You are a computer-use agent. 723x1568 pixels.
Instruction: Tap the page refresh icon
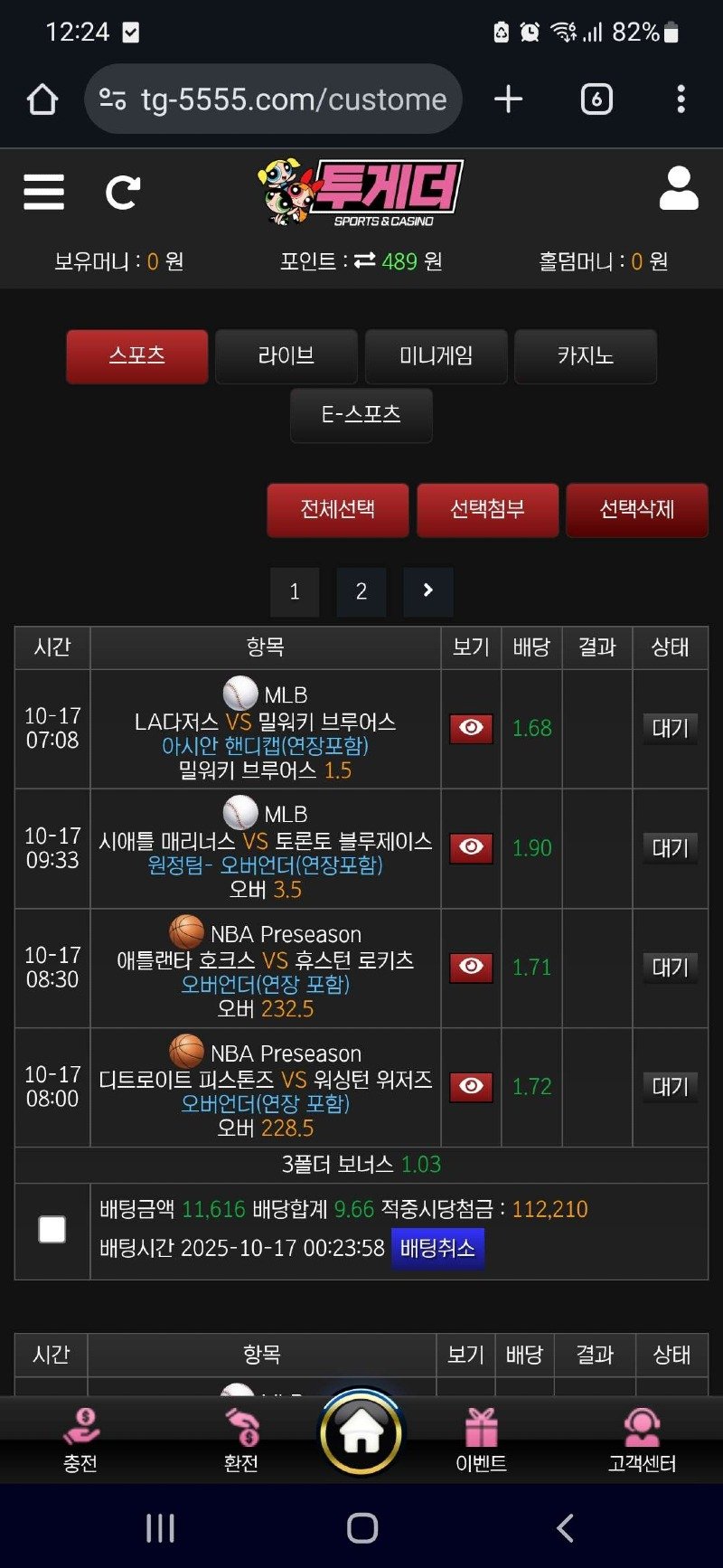(x=123, y=192)
